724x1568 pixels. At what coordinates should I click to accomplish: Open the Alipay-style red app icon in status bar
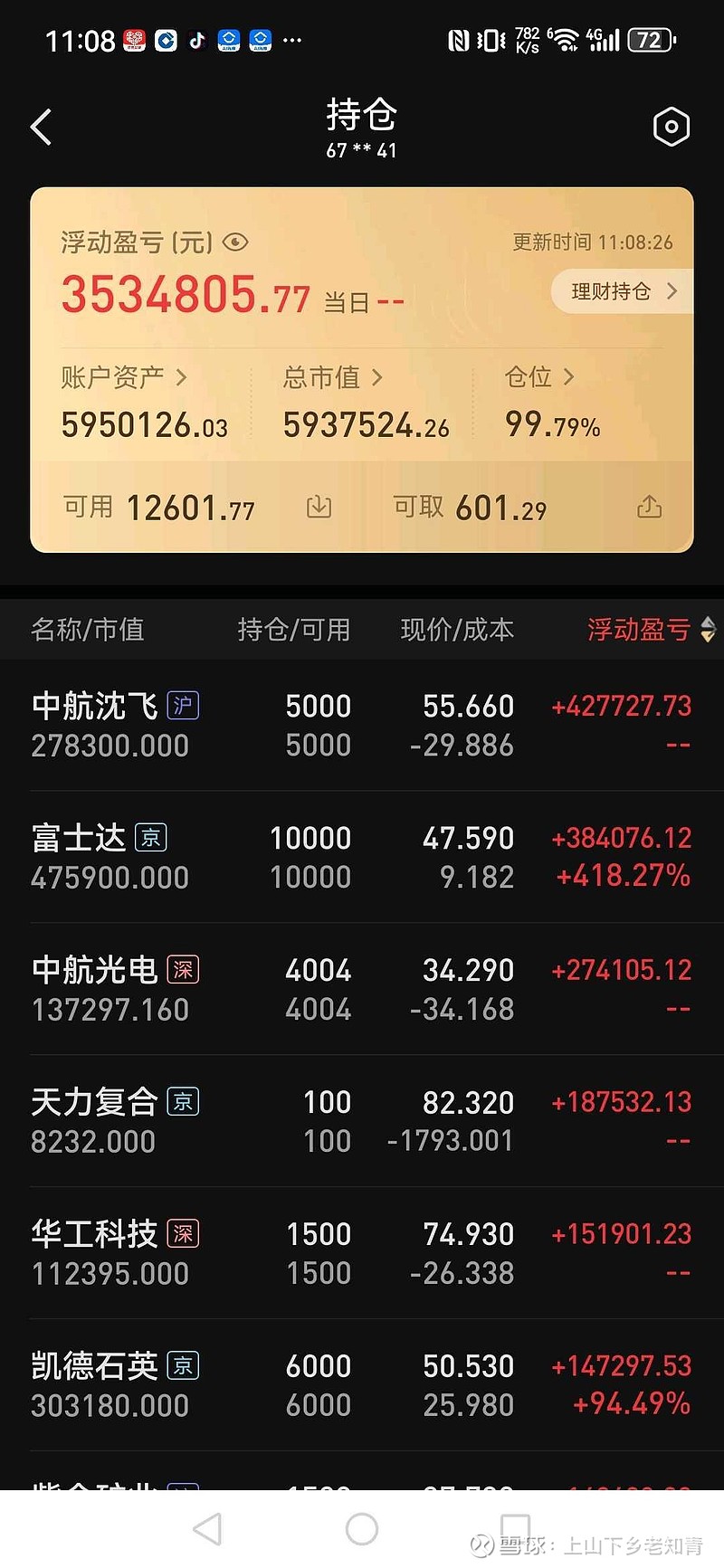[x=134, y=40]
